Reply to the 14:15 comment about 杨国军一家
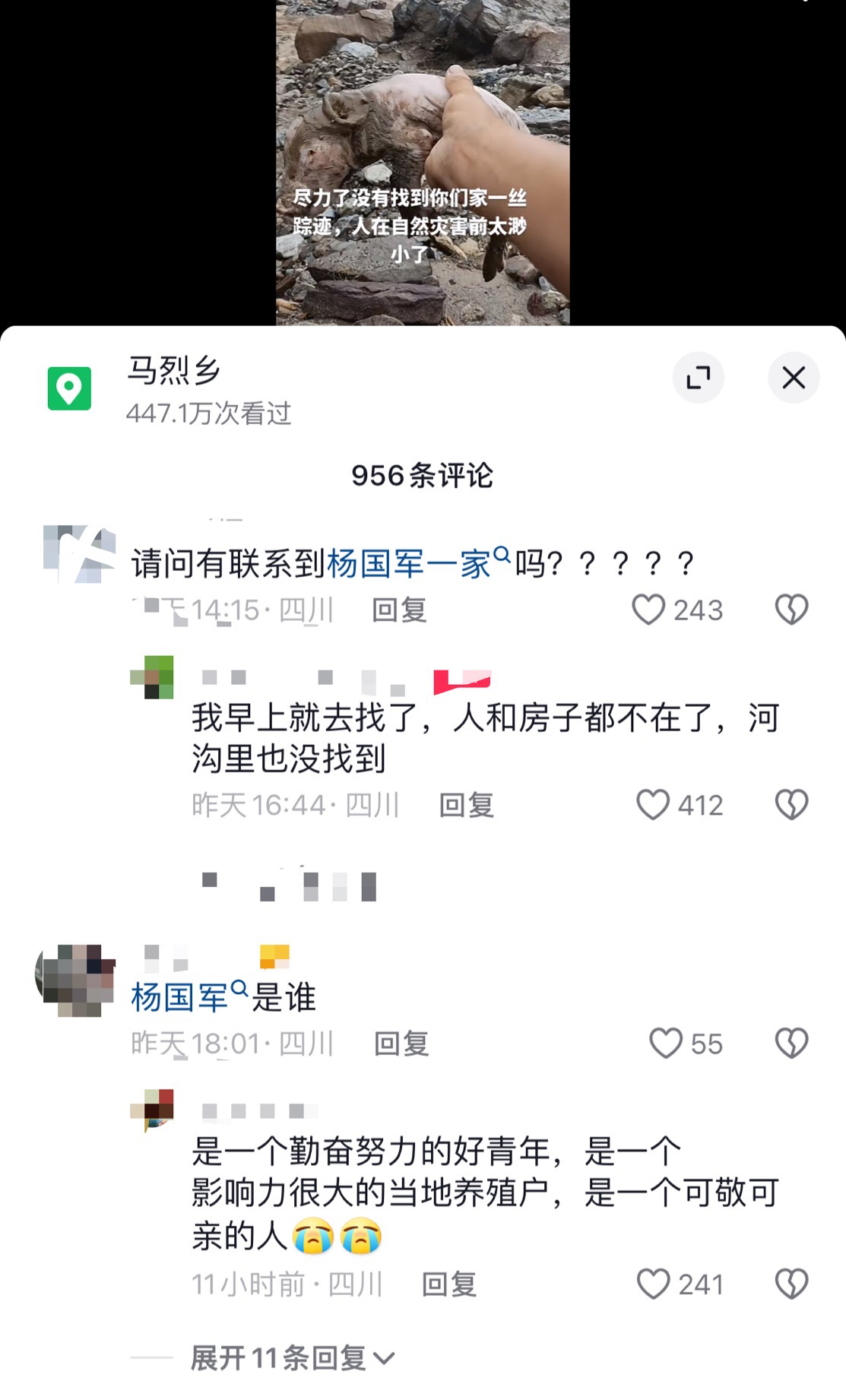 (400, 610)
